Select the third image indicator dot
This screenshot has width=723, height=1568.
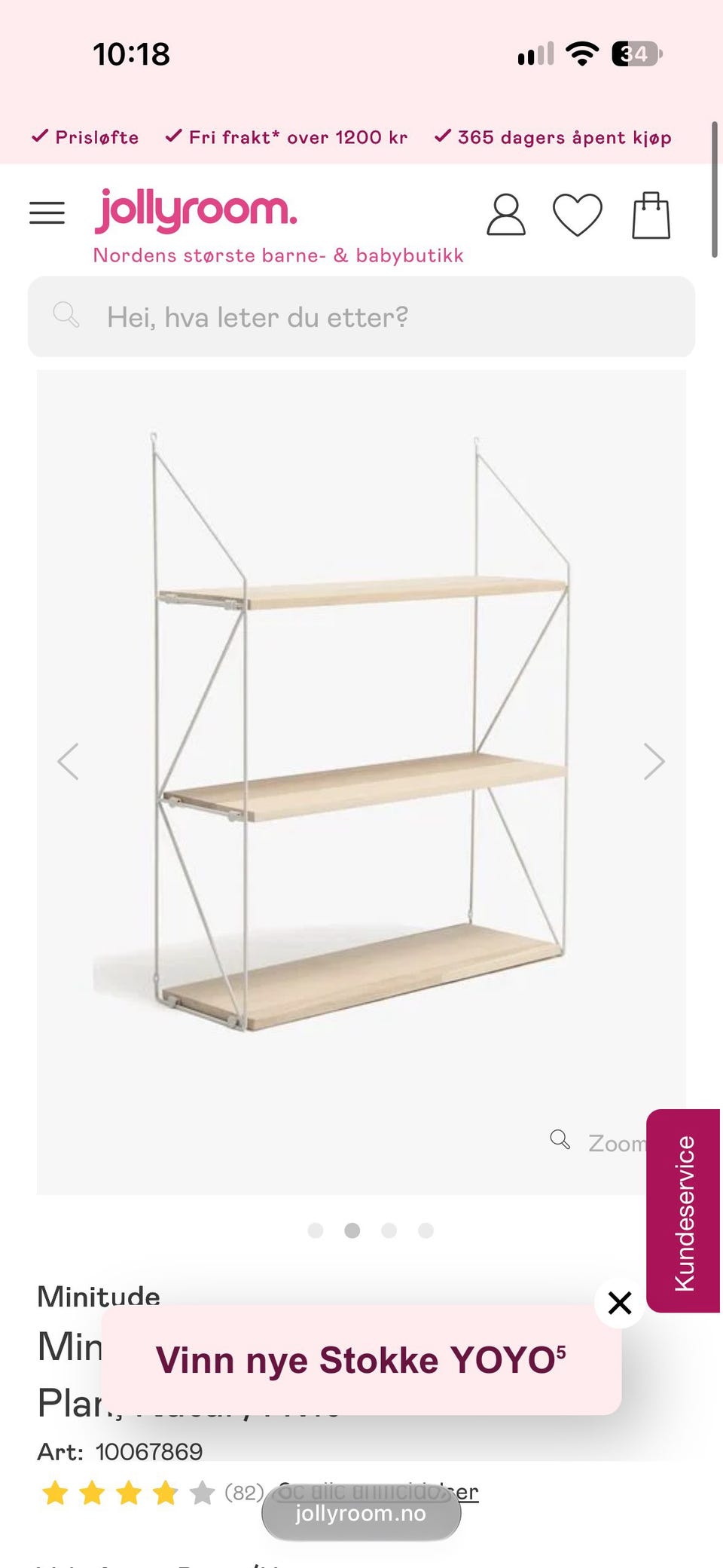pyautogui.click(x=389, y=1230)
